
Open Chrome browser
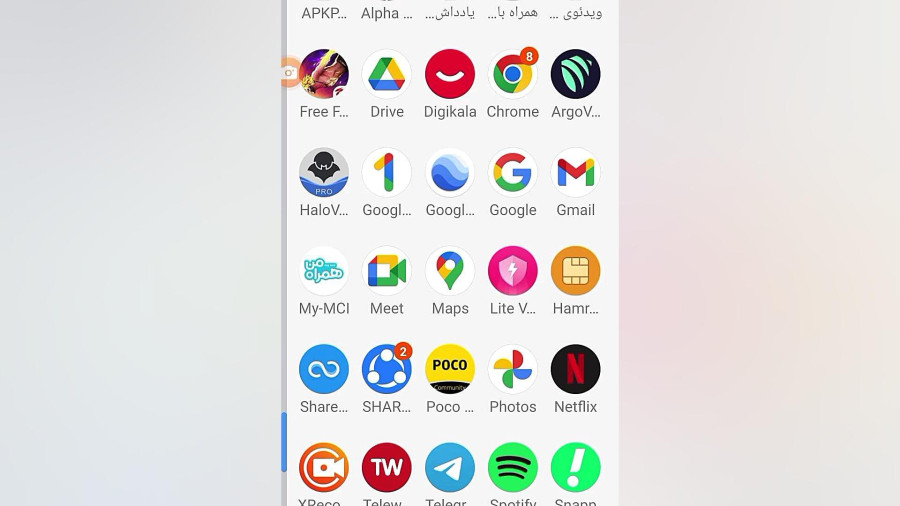click(x=512, y=74)
